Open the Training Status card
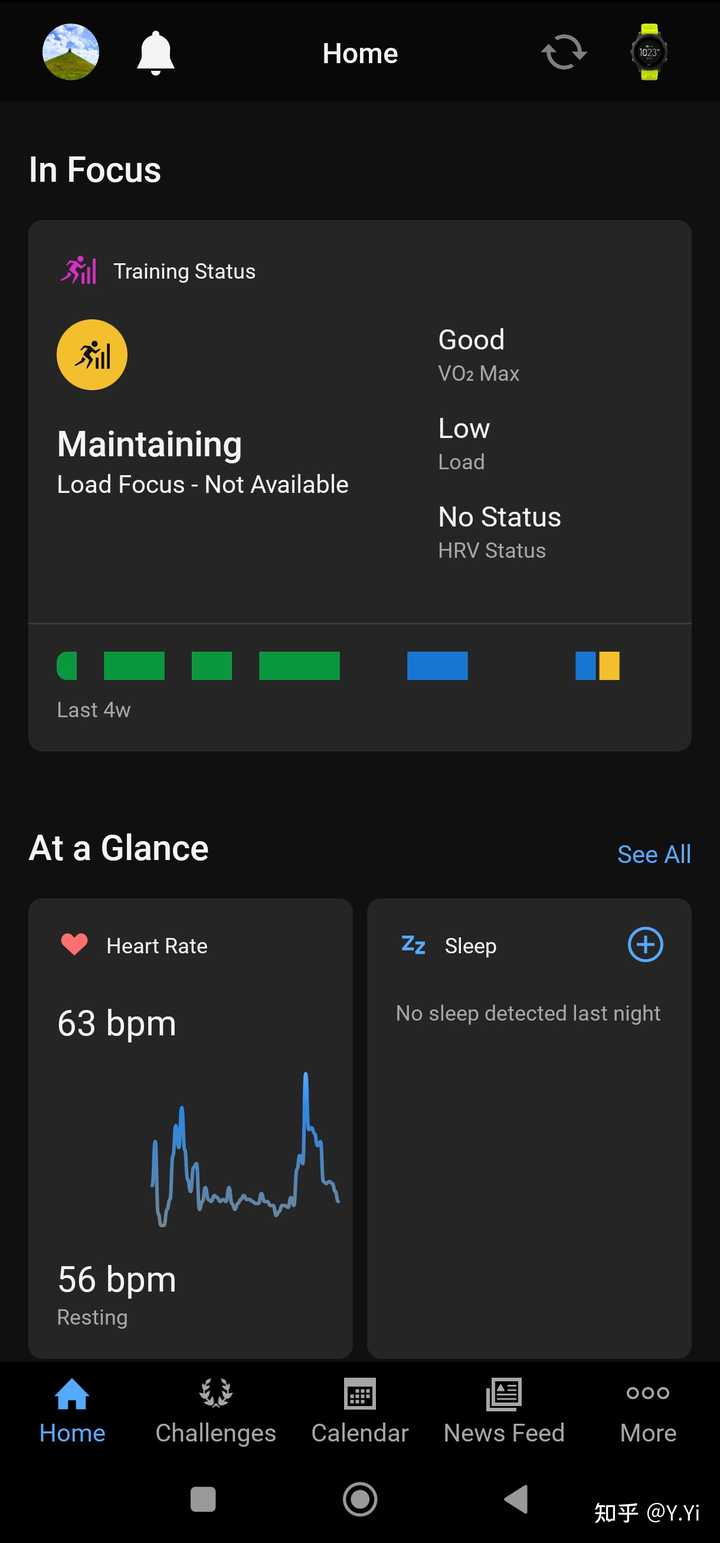The image size is (720, 1543). click(x=360, y=485)
